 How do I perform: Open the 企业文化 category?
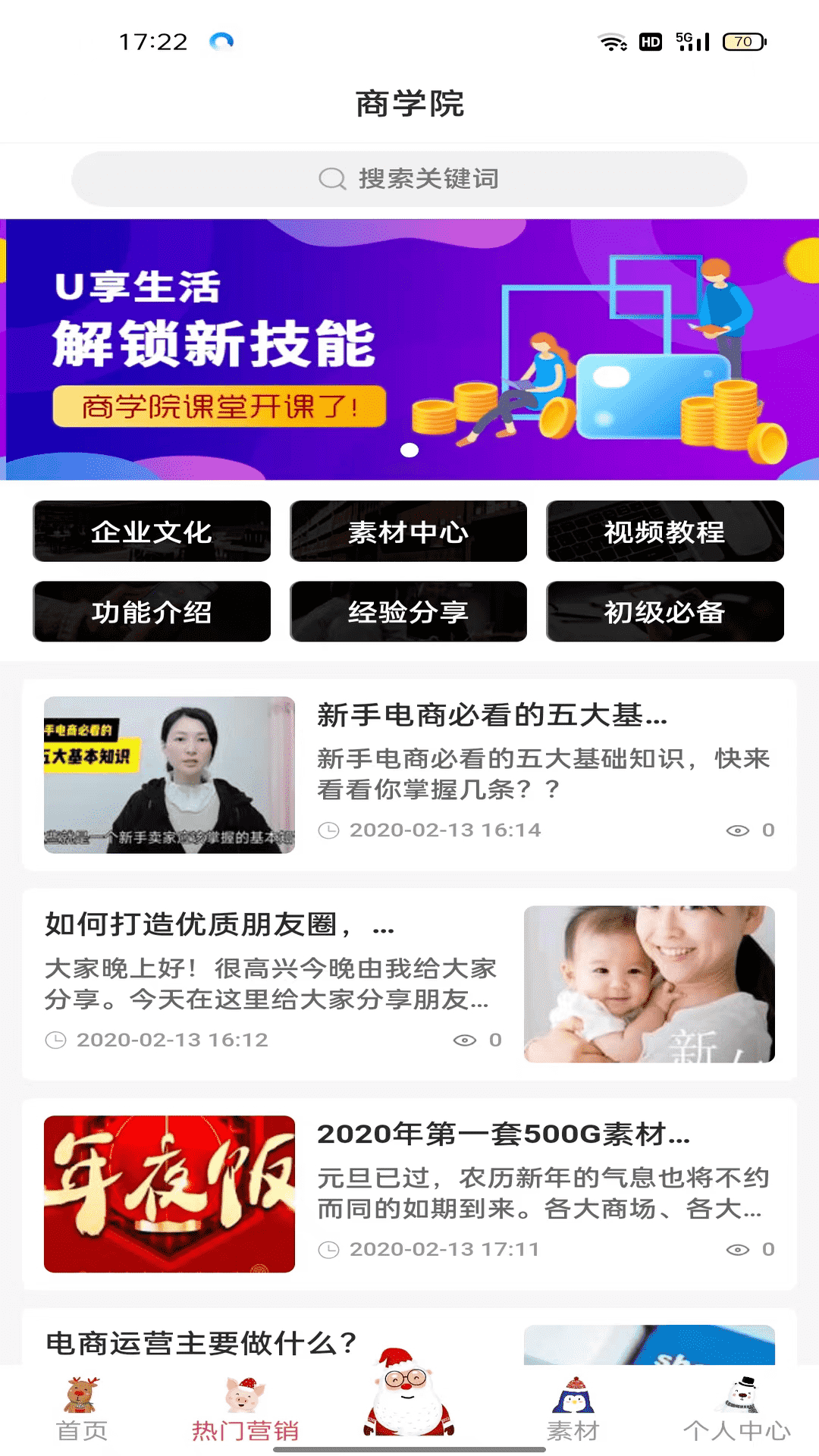(152, 532)
